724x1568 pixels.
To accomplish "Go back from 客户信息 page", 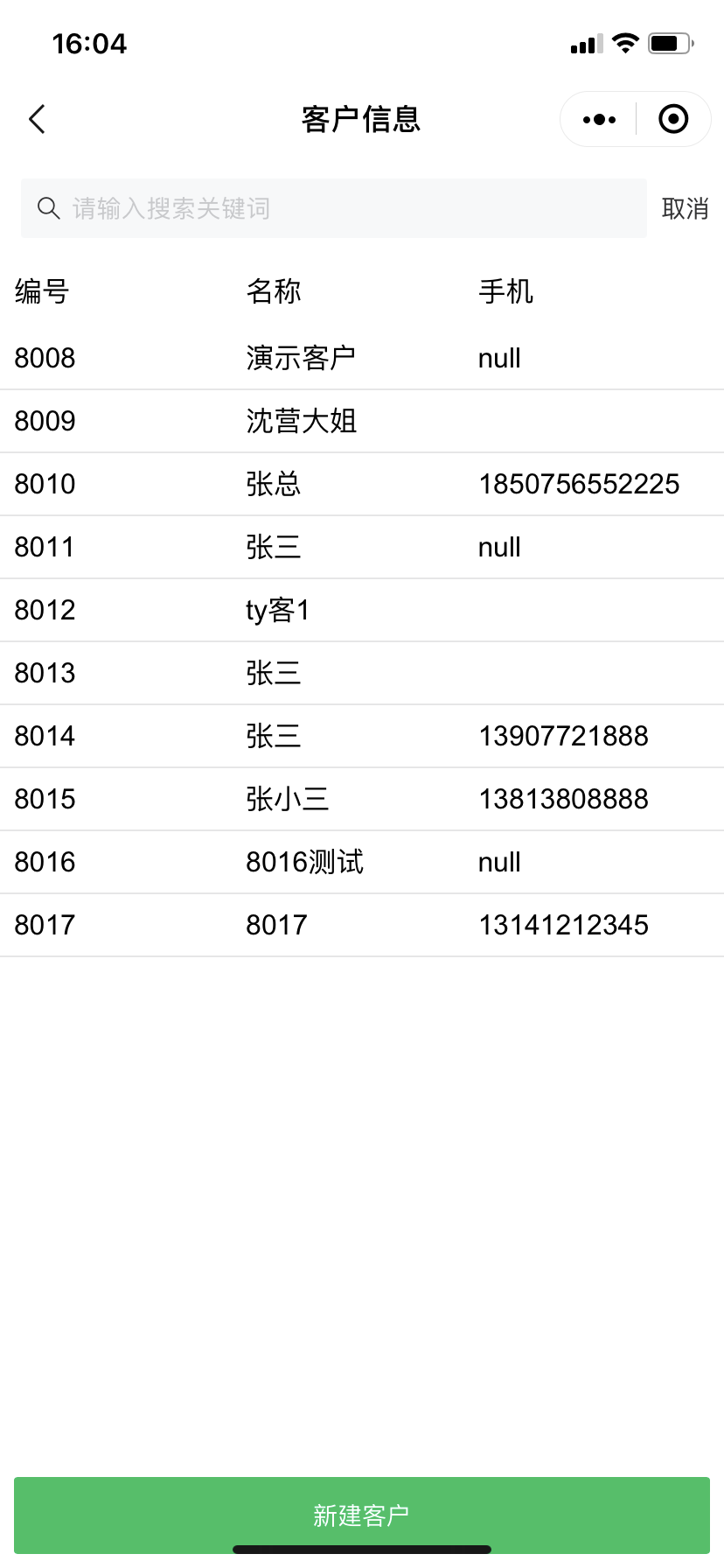I will [37, 119].
